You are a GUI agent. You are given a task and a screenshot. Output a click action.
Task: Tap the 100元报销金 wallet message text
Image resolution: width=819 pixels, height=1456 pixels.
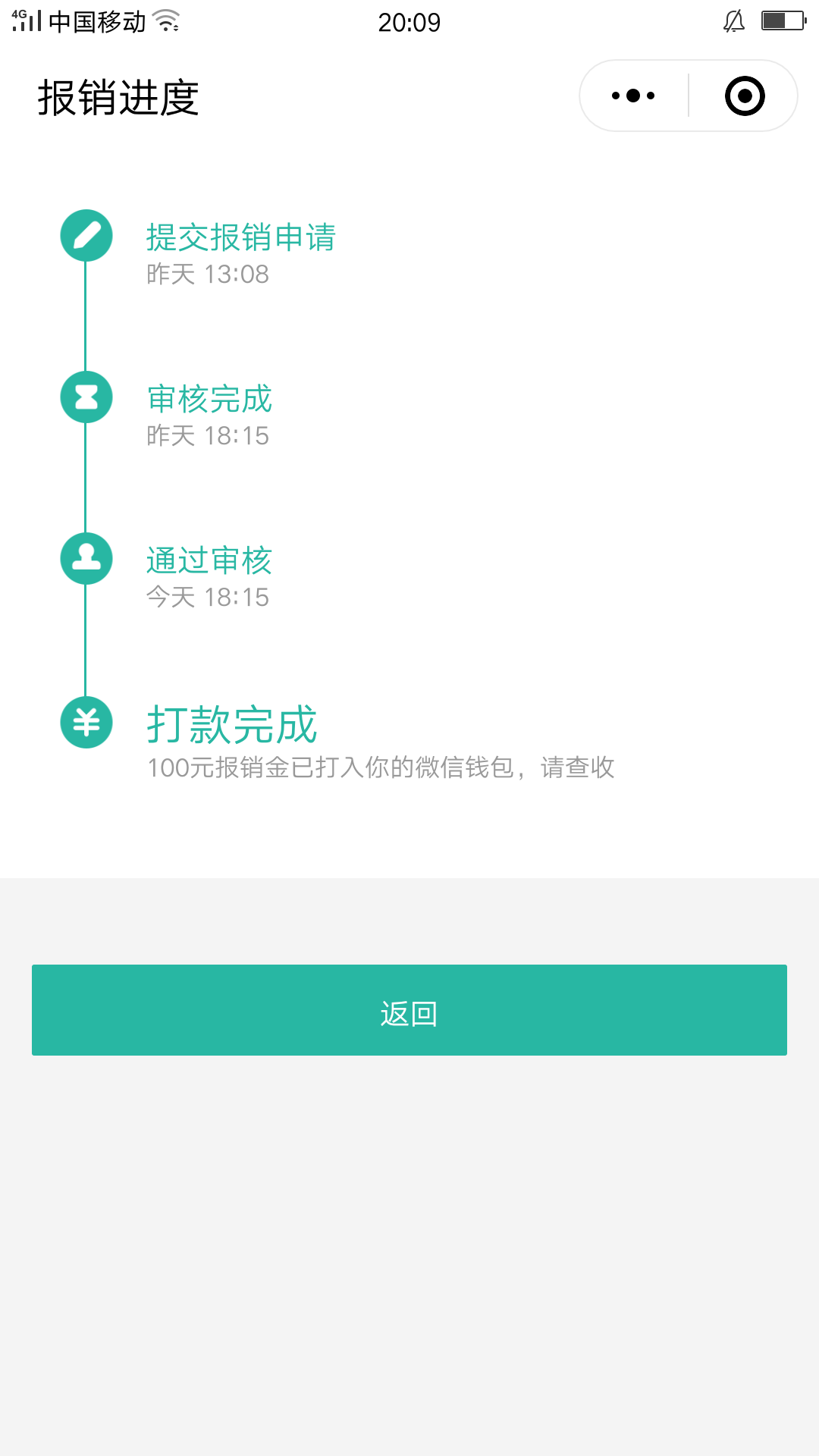(x=382, y=768)
